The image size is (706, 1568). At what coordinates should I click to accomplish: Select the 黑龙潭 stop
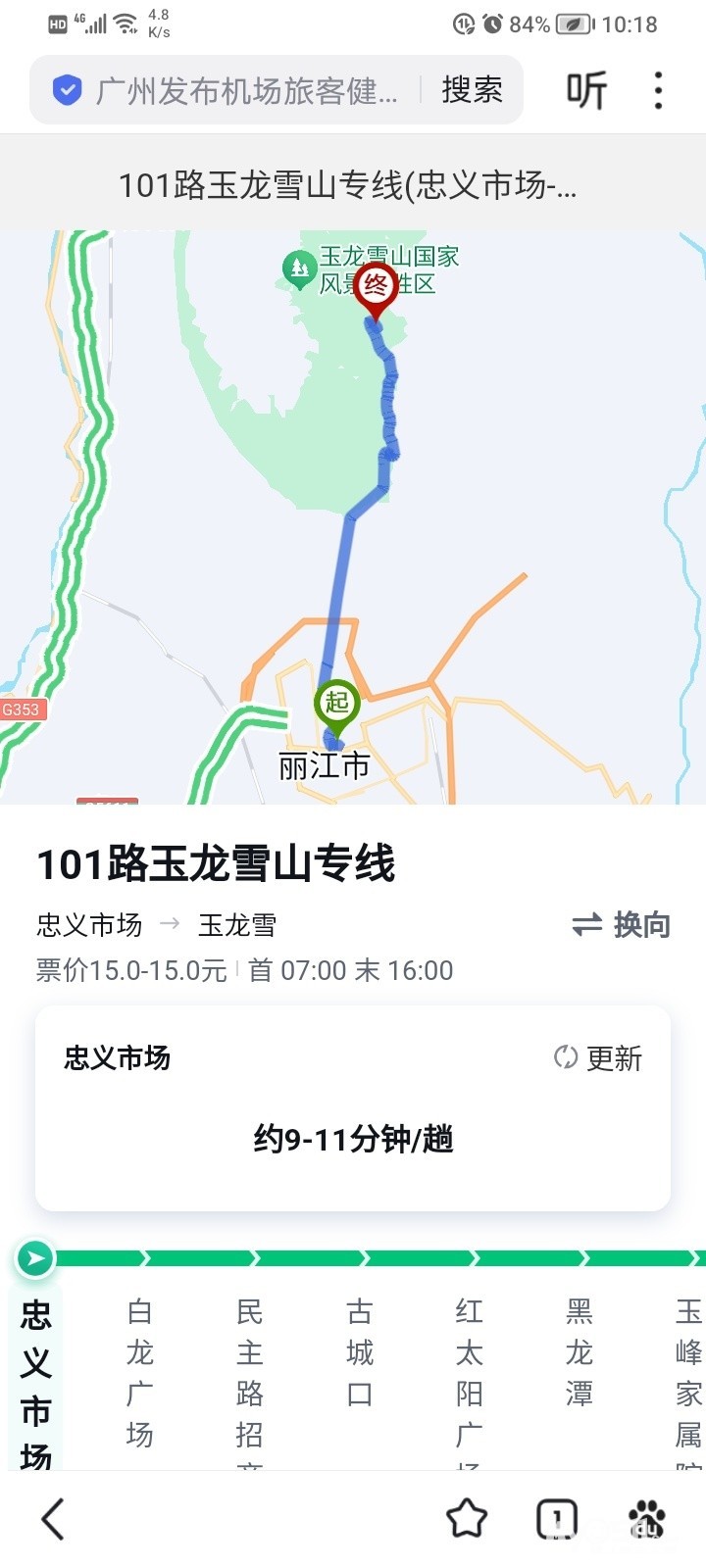pyautogui.click(x=580, y=1352)
